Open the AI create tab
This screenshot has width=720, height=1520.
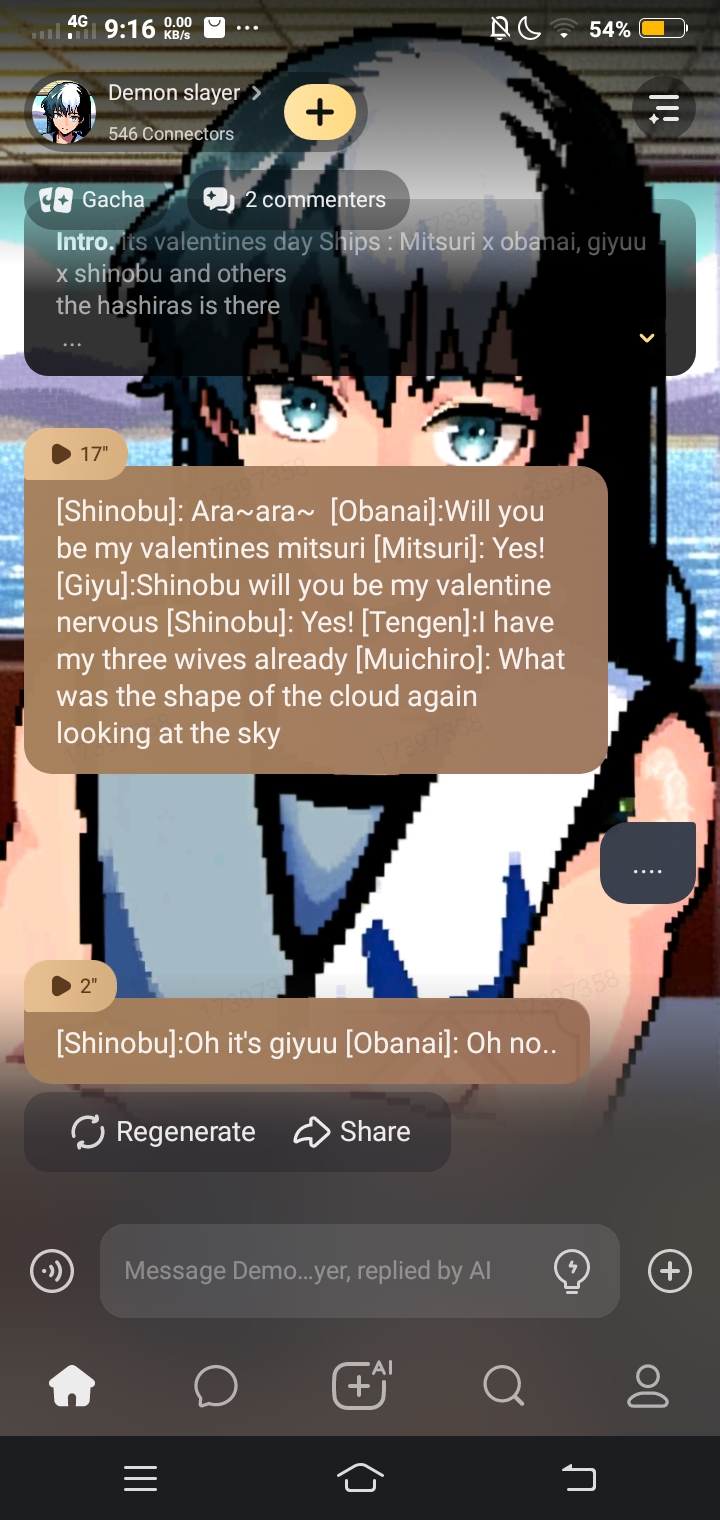[361, 1386]
